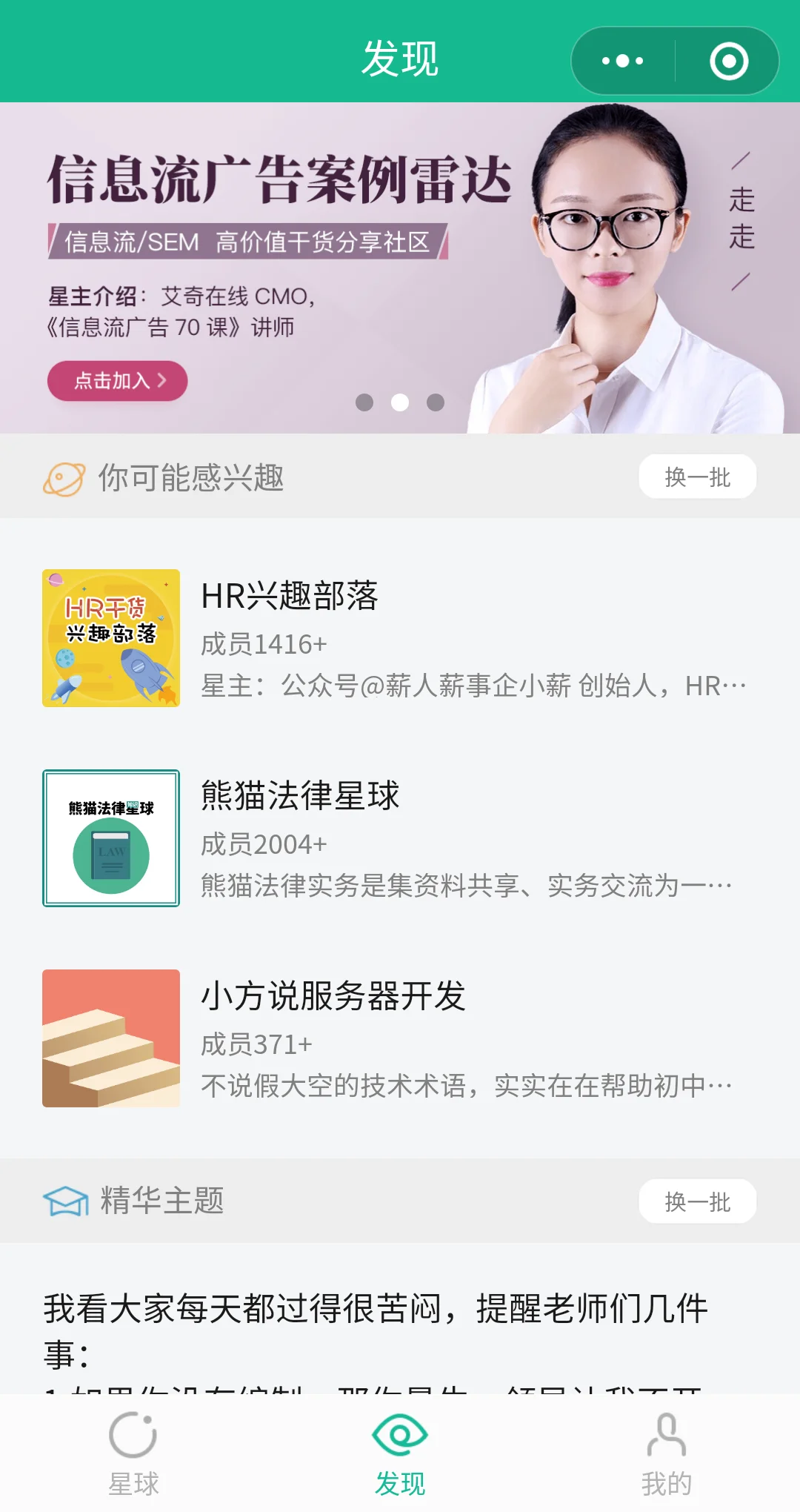The height and width of the screenshot is (1512, 800).
Task: Jump to the third banner slide dot
Action: (x=436, y=402)
